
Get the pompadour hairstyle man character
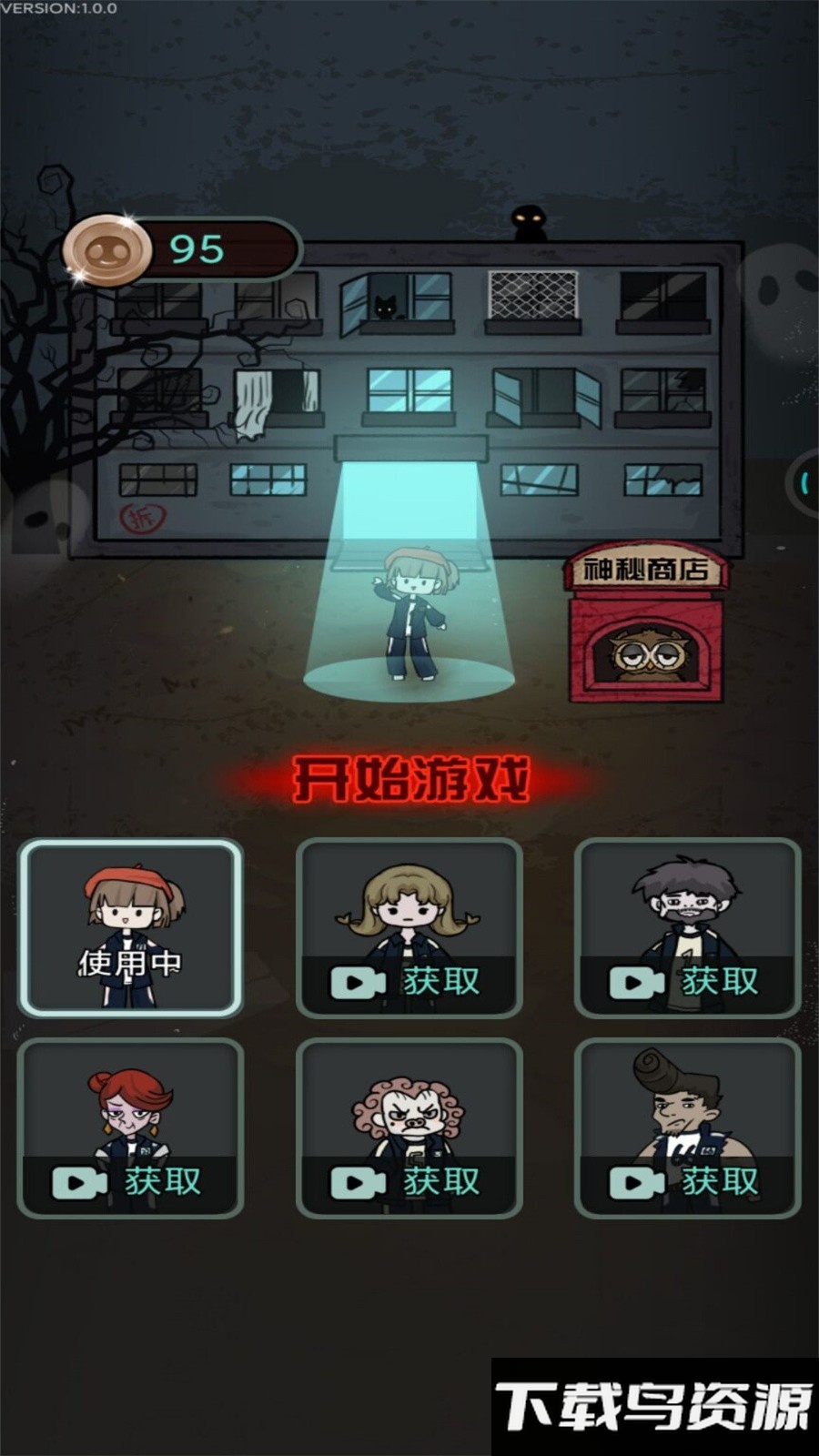point(688,1180)
